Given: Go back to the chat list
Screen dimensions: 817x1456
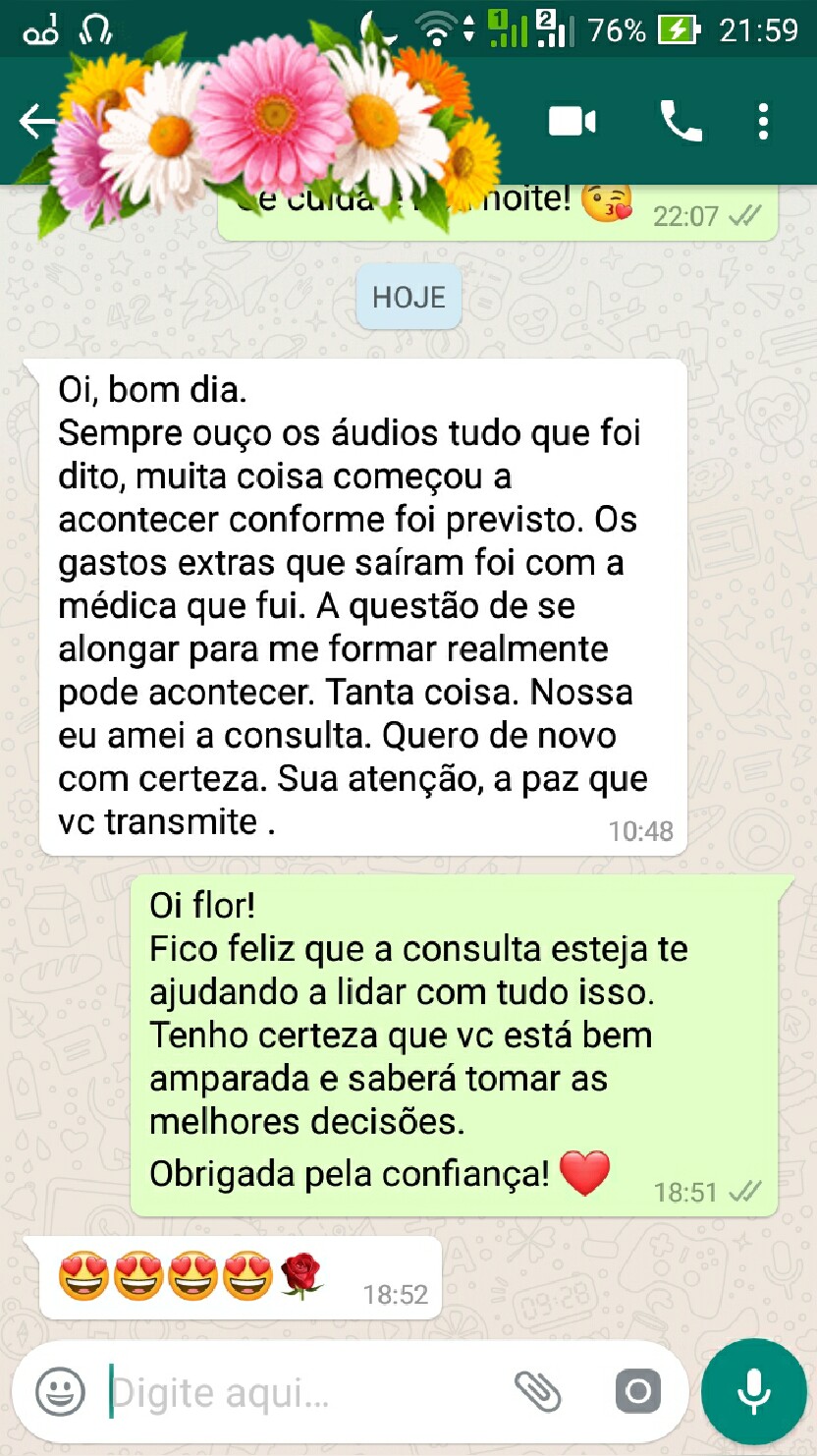Looking at the screenshot, I should (35, 122).
